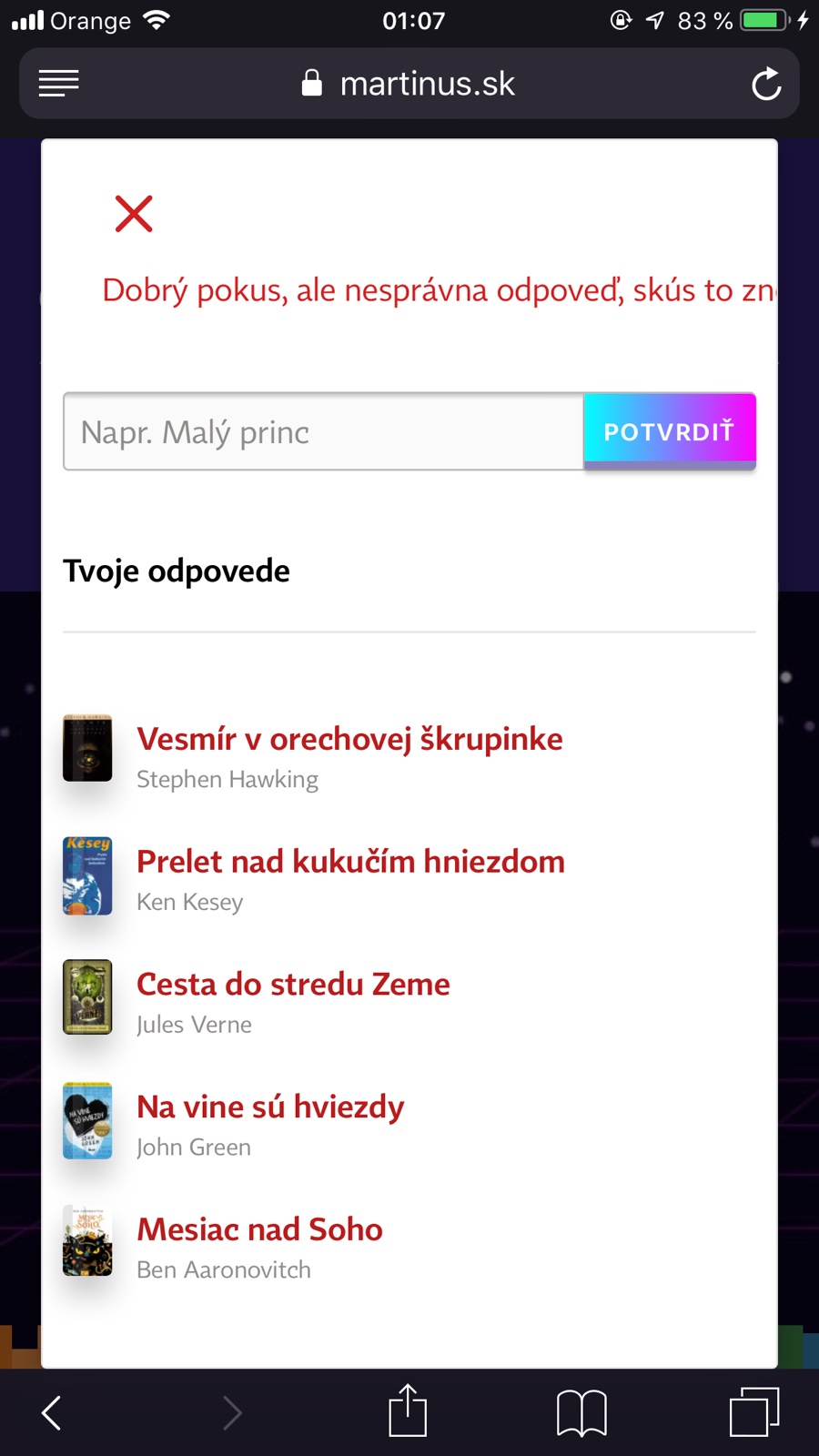Open Mesiac nad Soho book
The height and width of the screenshot is (1456, 819).
[x=259, y=1230]
